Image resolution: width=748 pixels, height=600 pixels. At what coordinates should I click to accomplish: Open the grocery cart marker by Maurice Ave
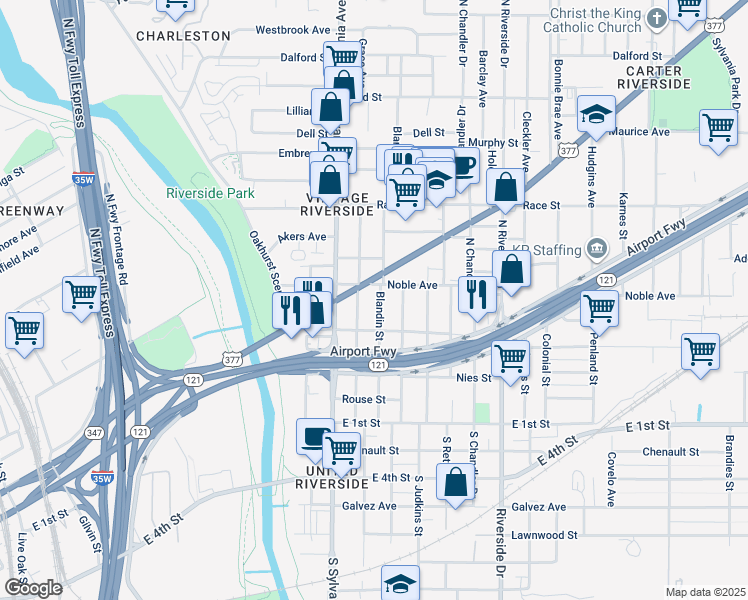[x=718, y=129]
